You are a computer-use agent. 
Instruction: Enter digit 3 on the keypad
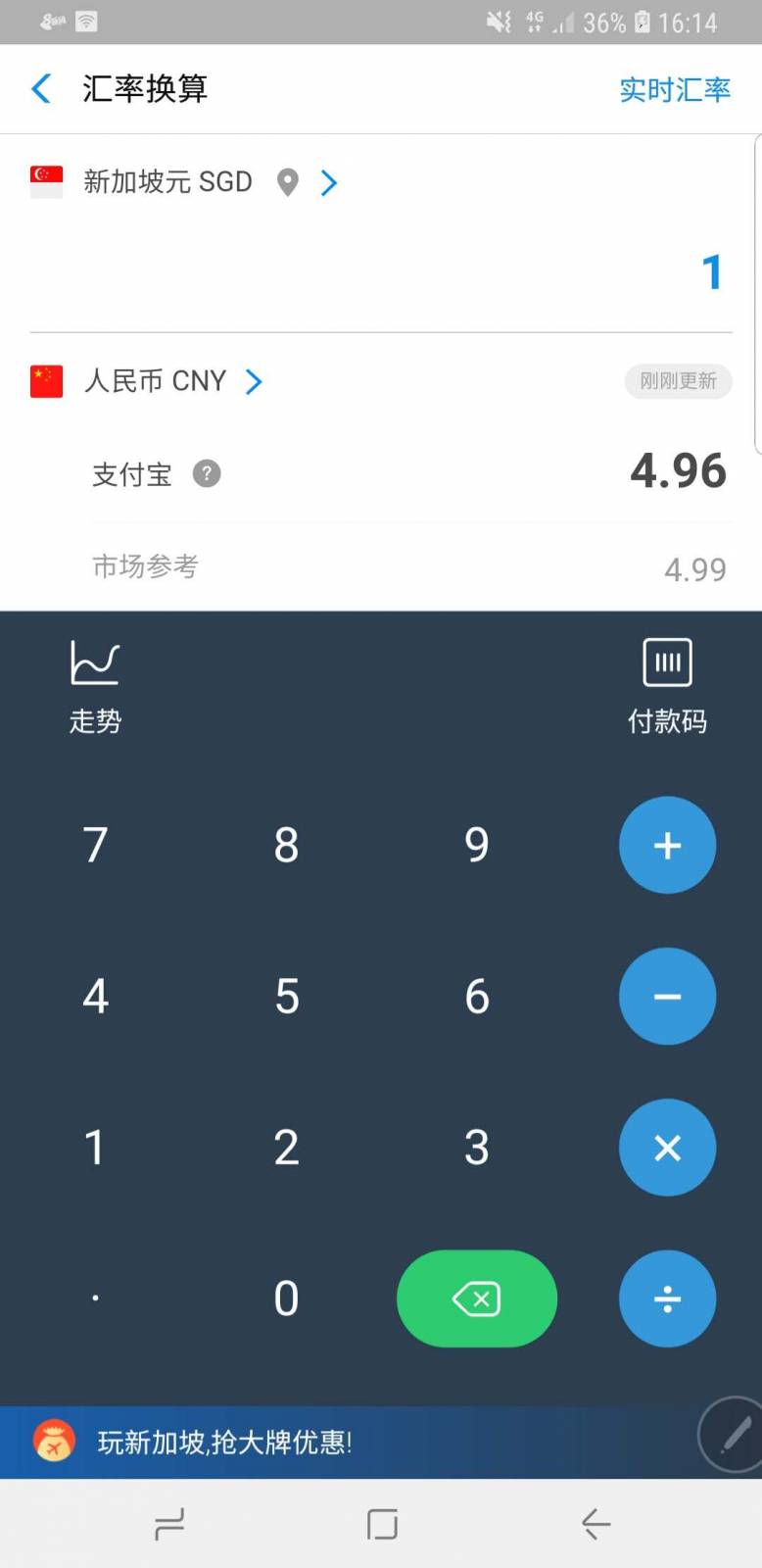pos(476,1148)
